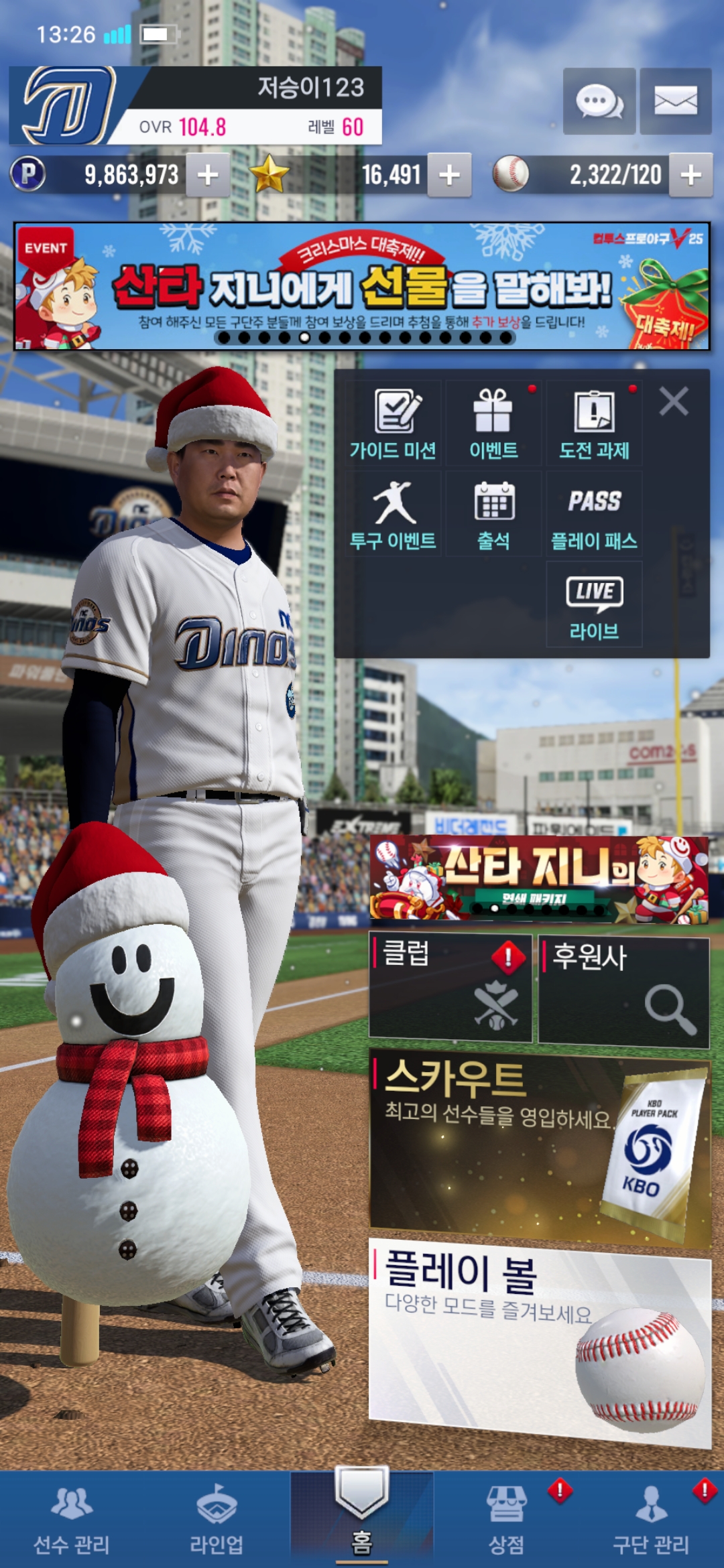Open the mailbox envelope icon
Viewport: 724px width, 1568px height.
[x=675, y=102]
